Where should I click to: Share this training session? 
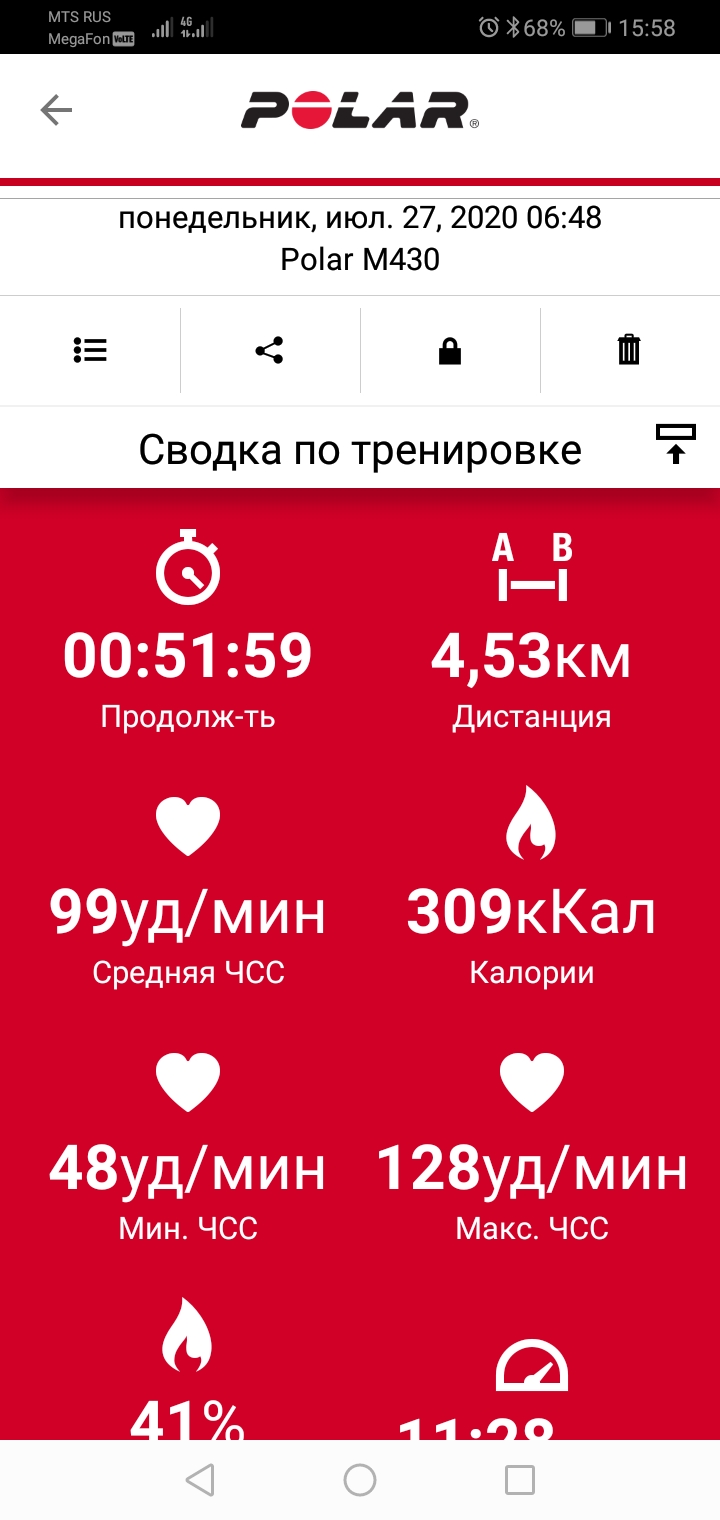pos(269,350)
